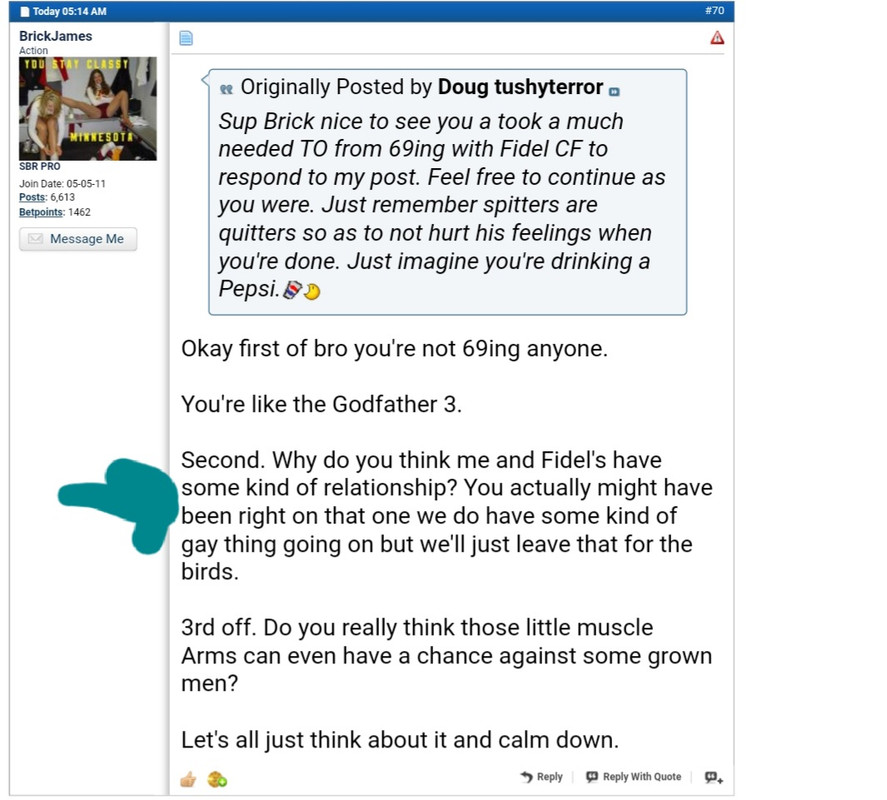Tap the Message Me button
Screen dimensions: 887x800
(78, 239)
